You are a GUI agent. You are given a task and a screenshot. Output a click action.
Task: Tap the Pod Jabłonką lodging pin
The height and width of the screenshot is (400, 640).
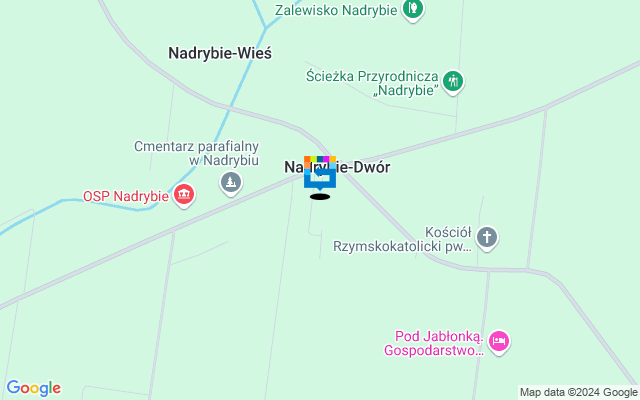point(500,343)
